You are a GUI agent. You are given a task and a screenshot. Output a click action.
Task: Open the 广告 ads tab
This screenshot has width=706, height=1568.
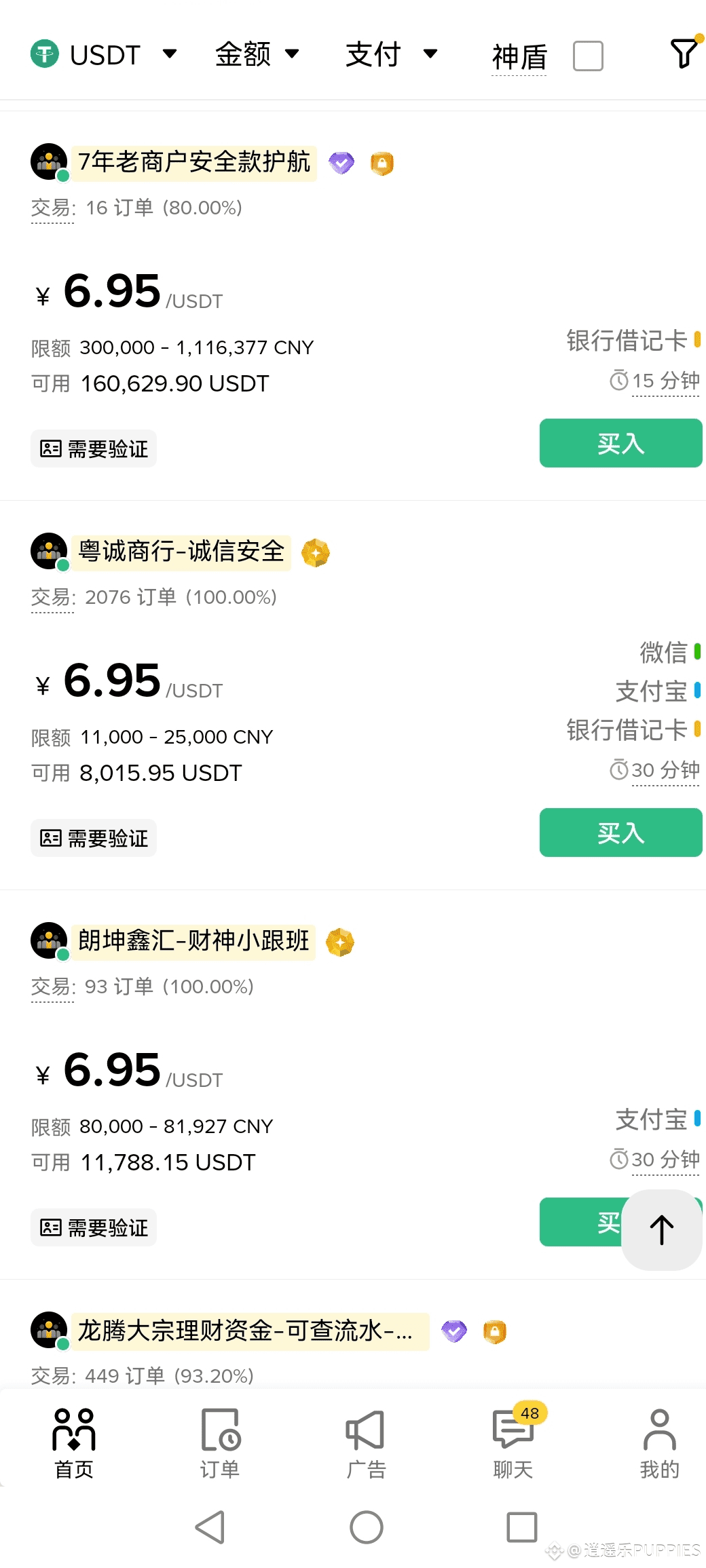pyautogui.click(x=366, y=1442)
